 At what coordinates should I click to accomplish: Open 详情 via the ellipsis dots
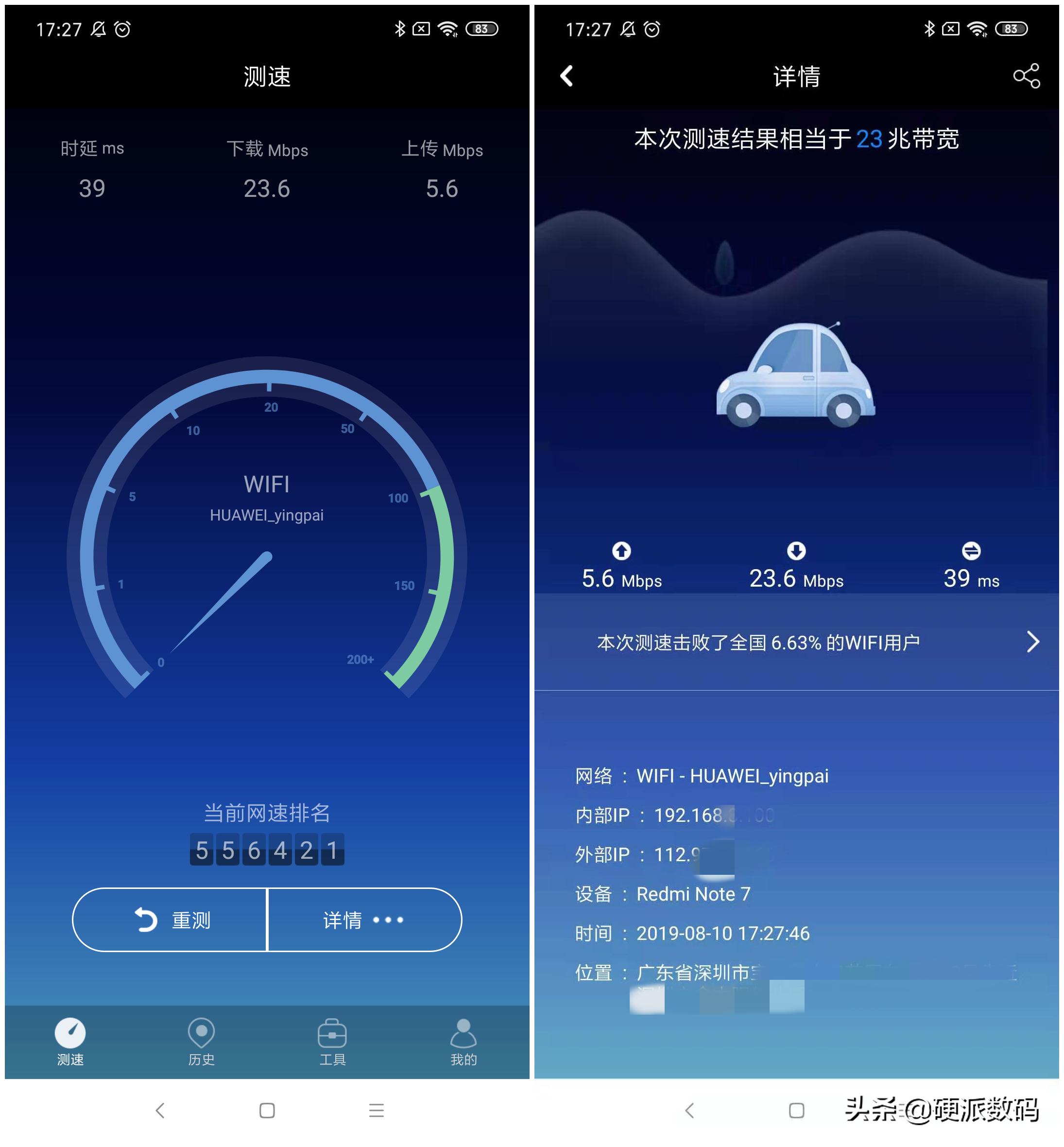tap(387, 921)
